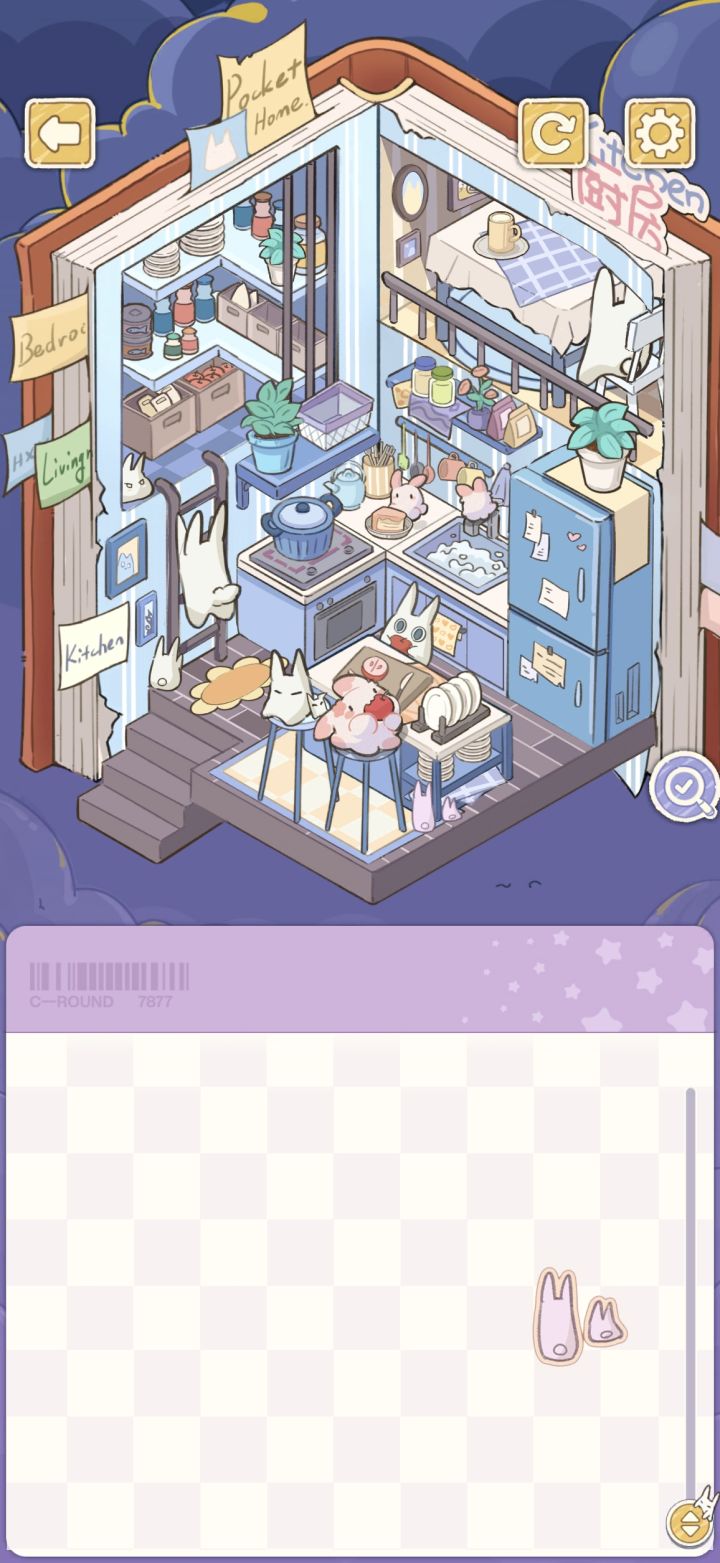Tap the reset arrow button
This screenshot has height=1563, width=720.
(553, 132)
